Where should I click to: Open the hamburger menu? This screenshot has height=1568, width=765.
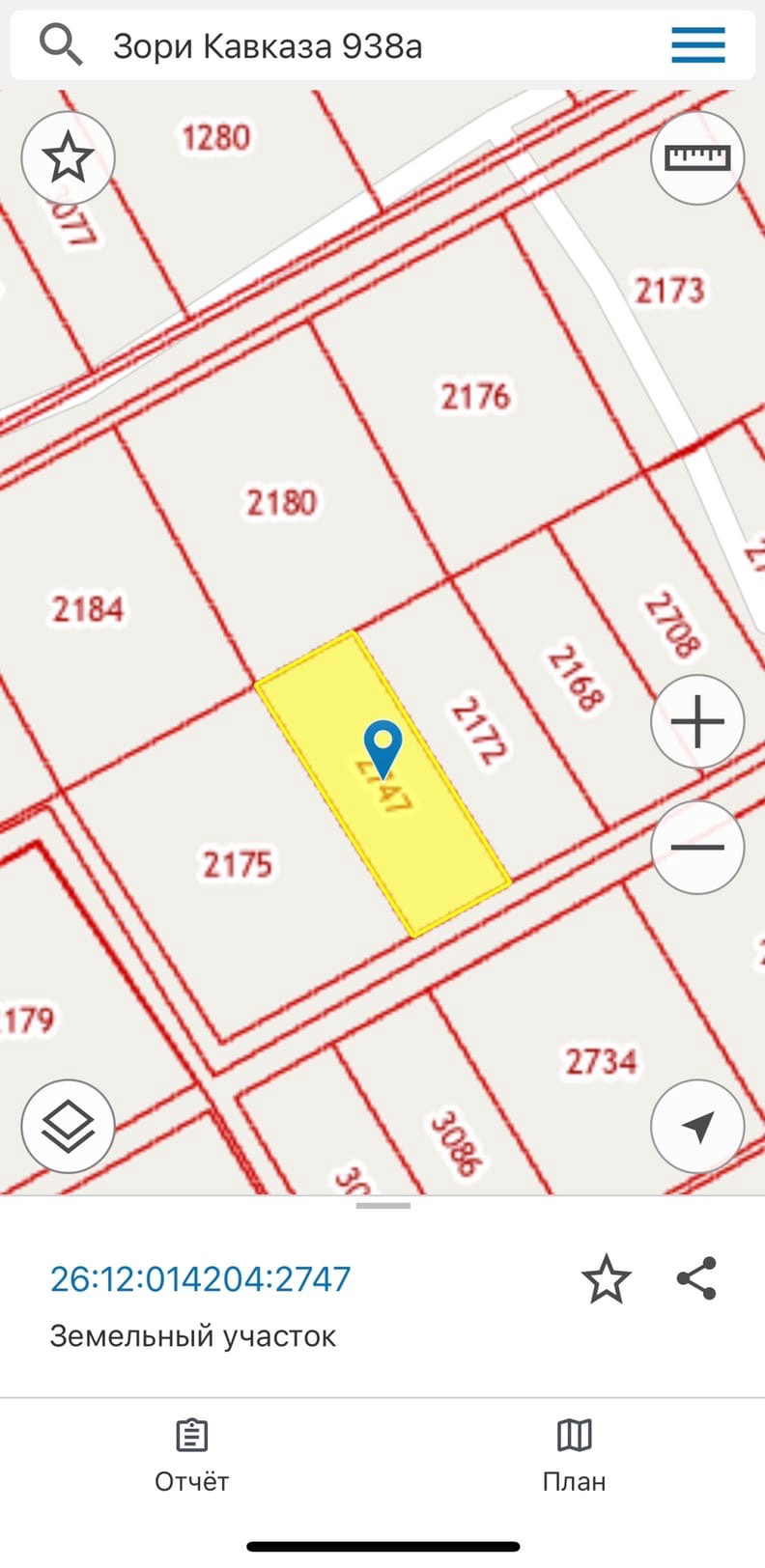(x=697, y=44)
